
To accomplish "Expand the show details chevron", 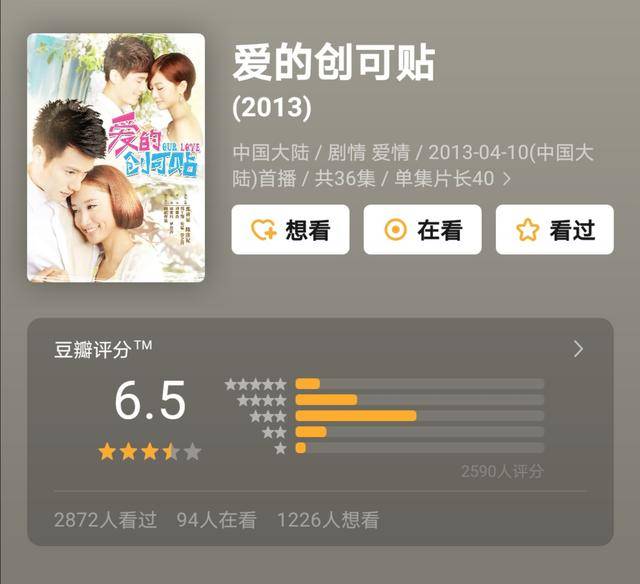I will pos(507,179).
